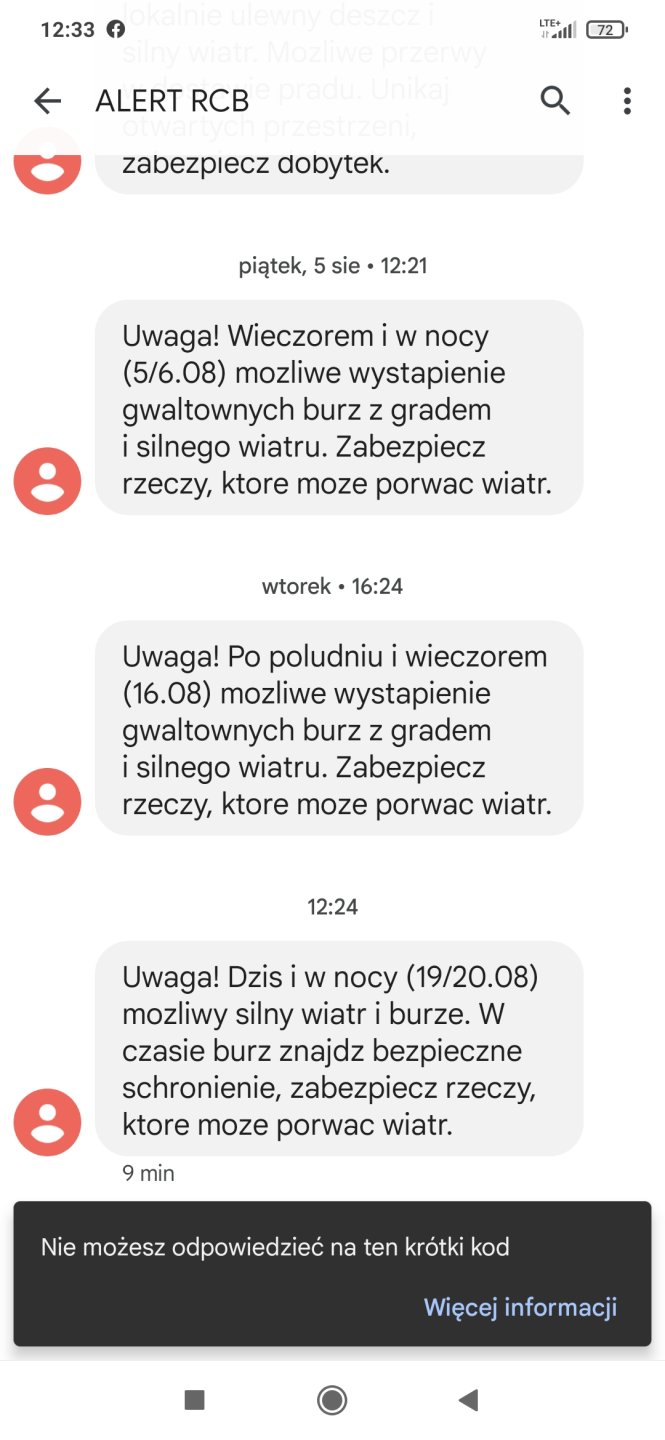This screenshot has height=1440, width=665.
Task: Tap the contact avatar beside 19/20.08 message
Action: (x=47, y=1122)
